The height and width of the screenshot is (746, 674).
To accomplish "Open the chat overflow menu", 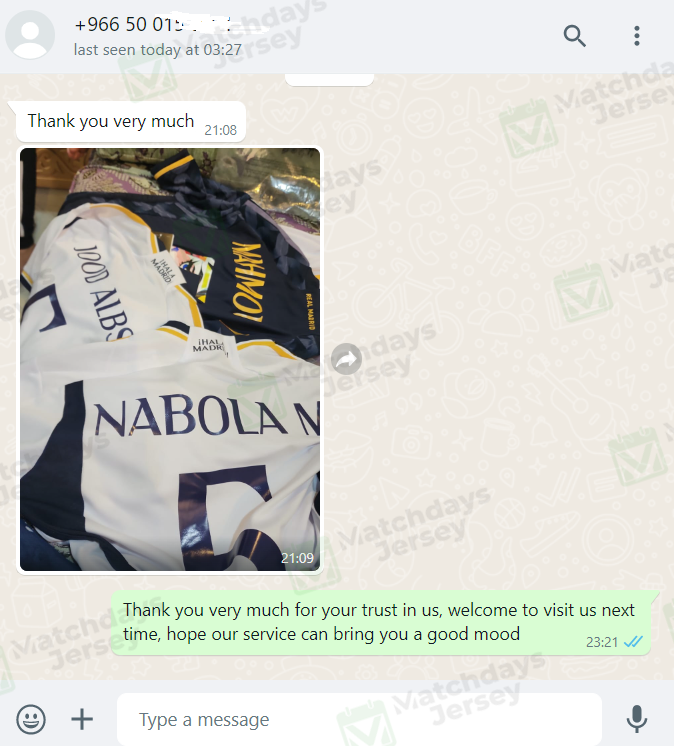I will [637, 36].
